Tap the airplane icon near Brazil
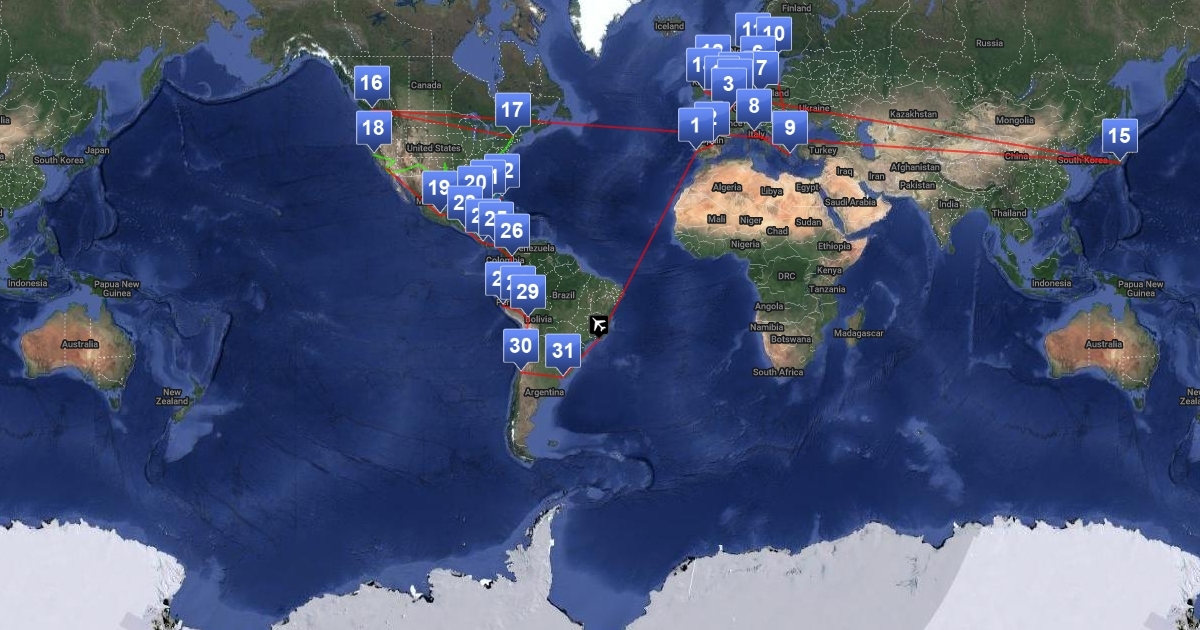1200x630 pixels. 598,324
